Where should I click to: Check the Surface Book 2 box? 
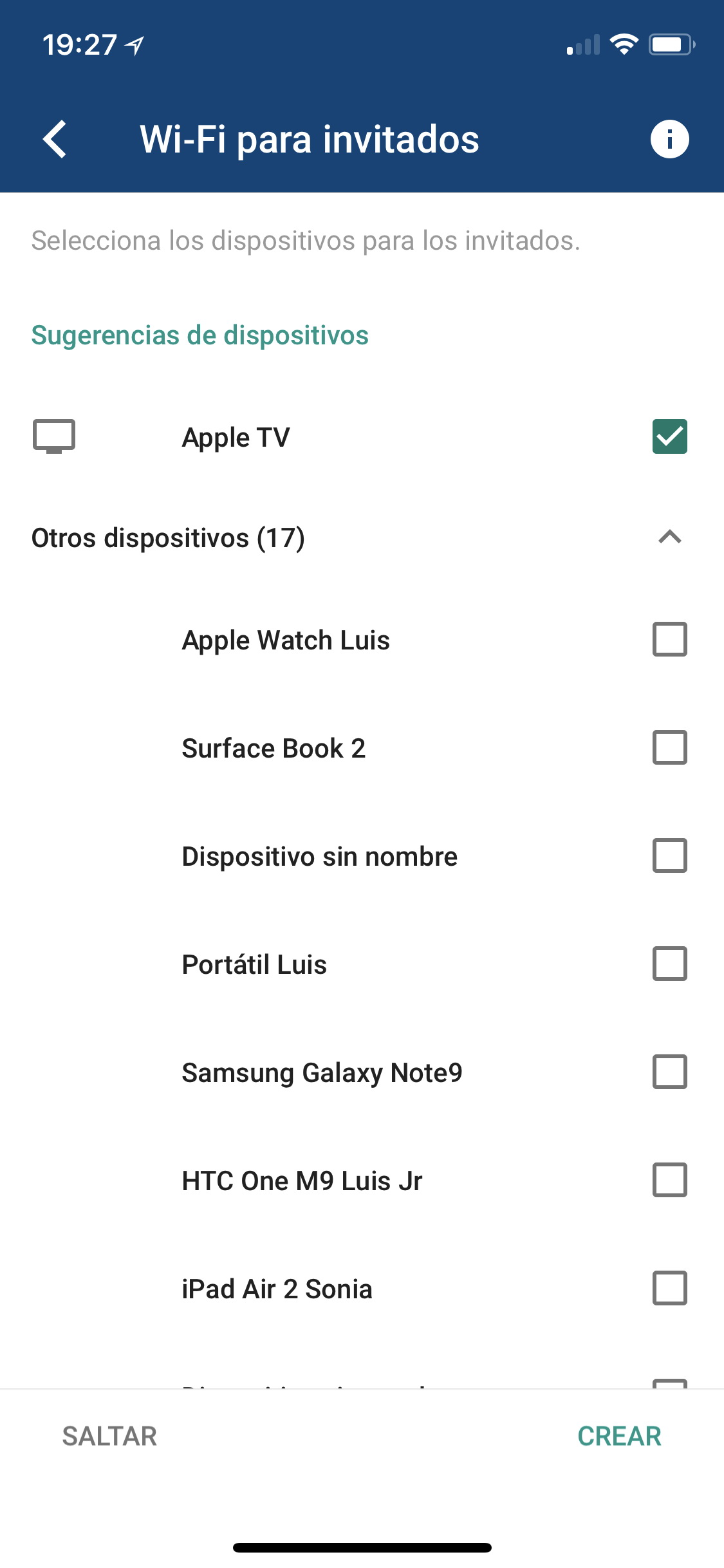(669, 747)
